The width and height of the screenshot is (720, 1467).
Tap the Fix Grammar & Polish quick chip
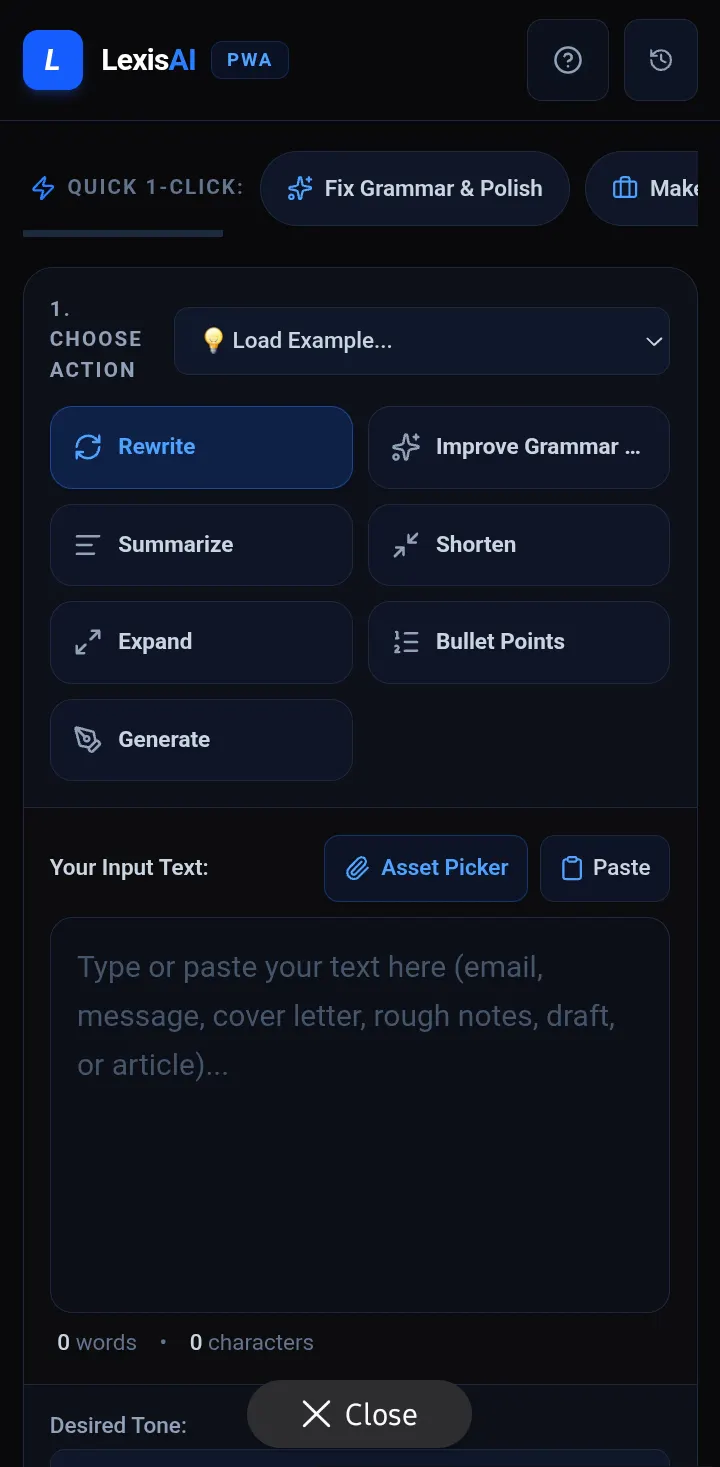coord(415,188)
